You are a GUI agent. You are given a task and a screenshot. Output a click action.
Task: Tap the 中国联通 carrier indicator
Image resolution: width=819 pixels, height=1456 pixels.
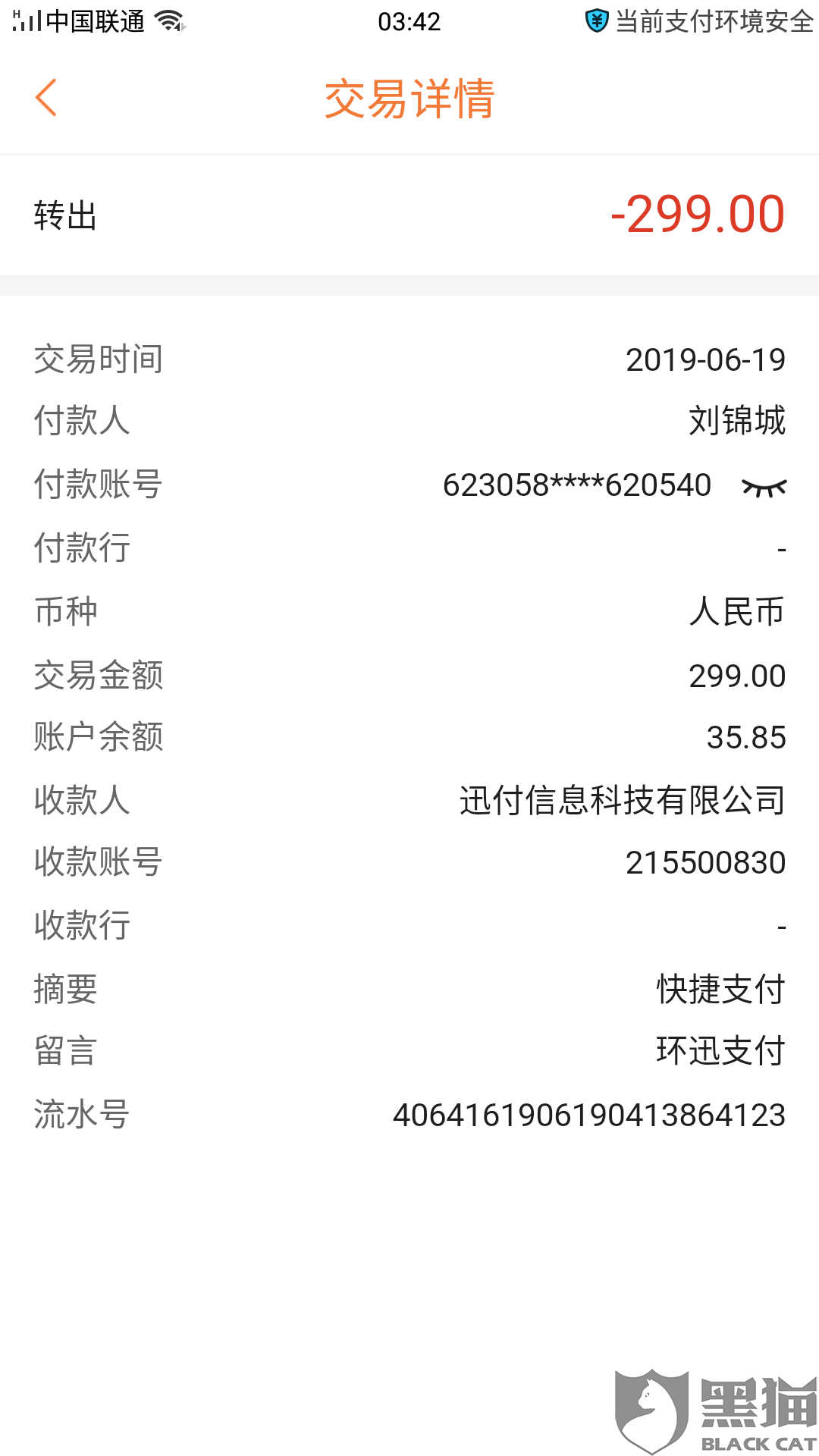coord(93,20)
